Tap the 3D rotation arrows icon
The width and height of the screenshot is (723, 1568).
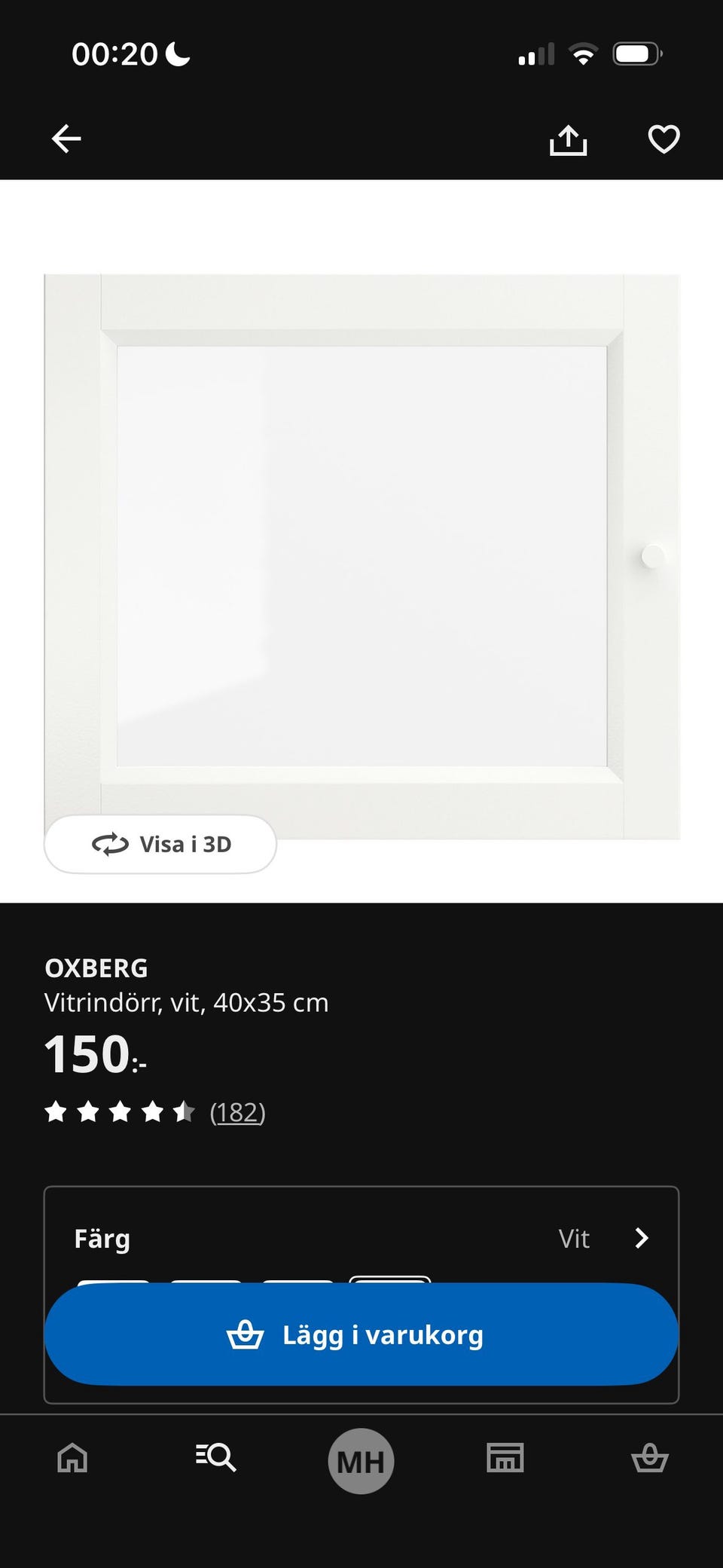(110, 845)
